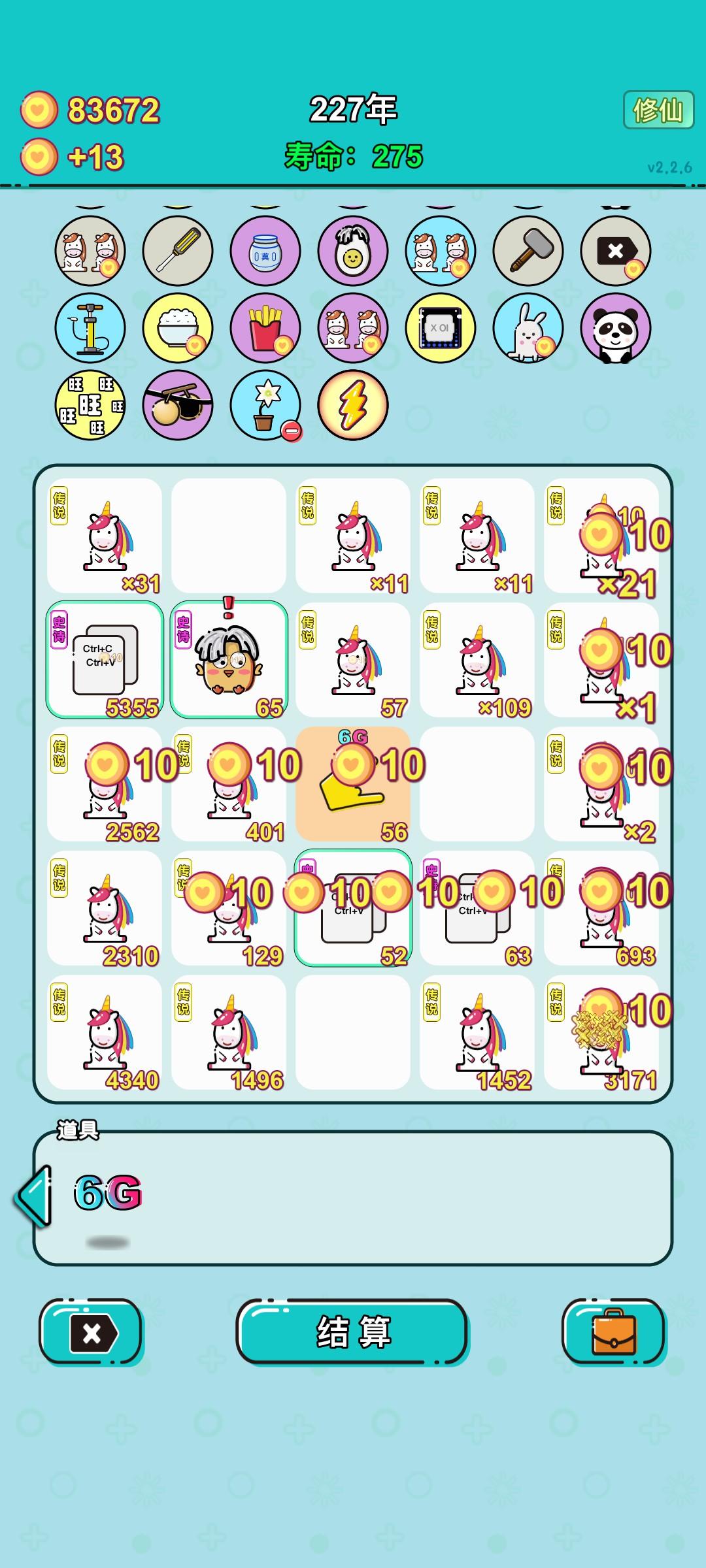Select the air pump item
This screenshot has width=706, height=1568.
pos(90,329)
